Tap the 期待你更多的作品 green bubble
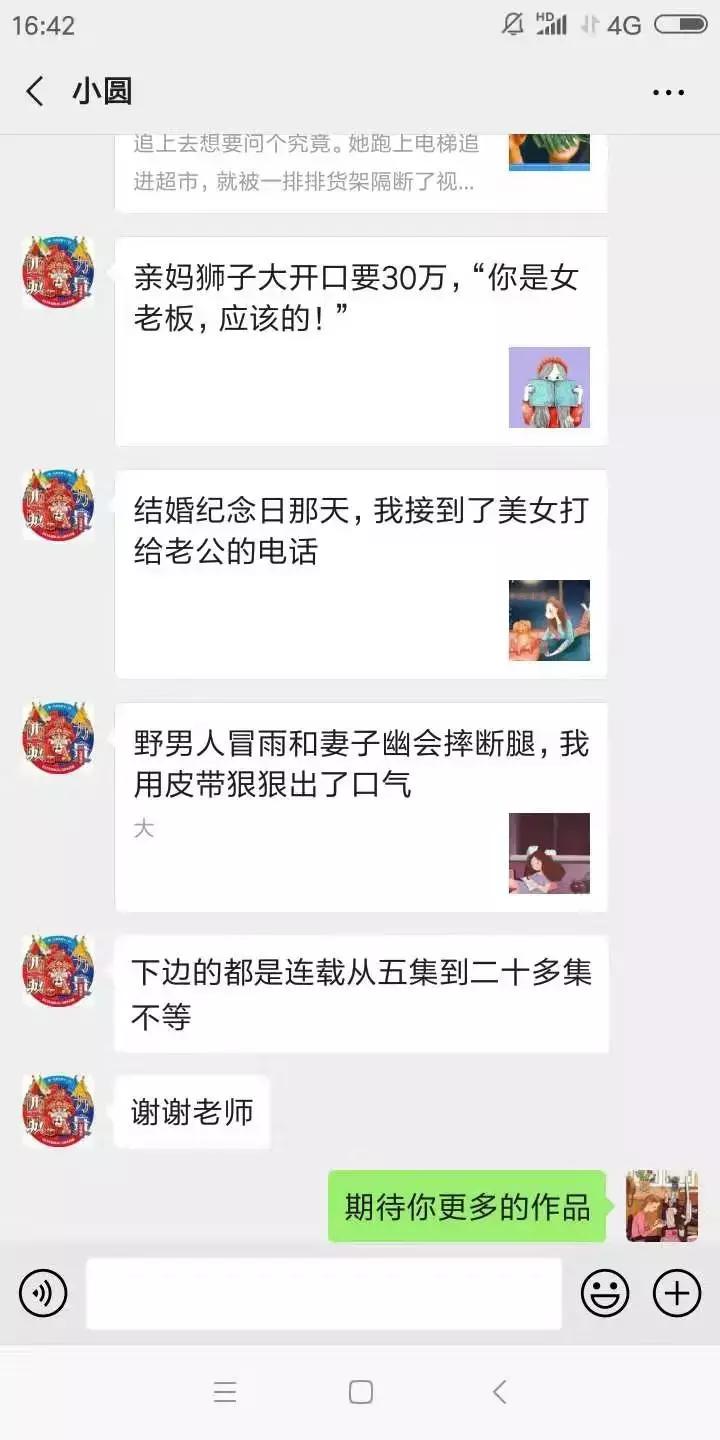 [465, 1207]
